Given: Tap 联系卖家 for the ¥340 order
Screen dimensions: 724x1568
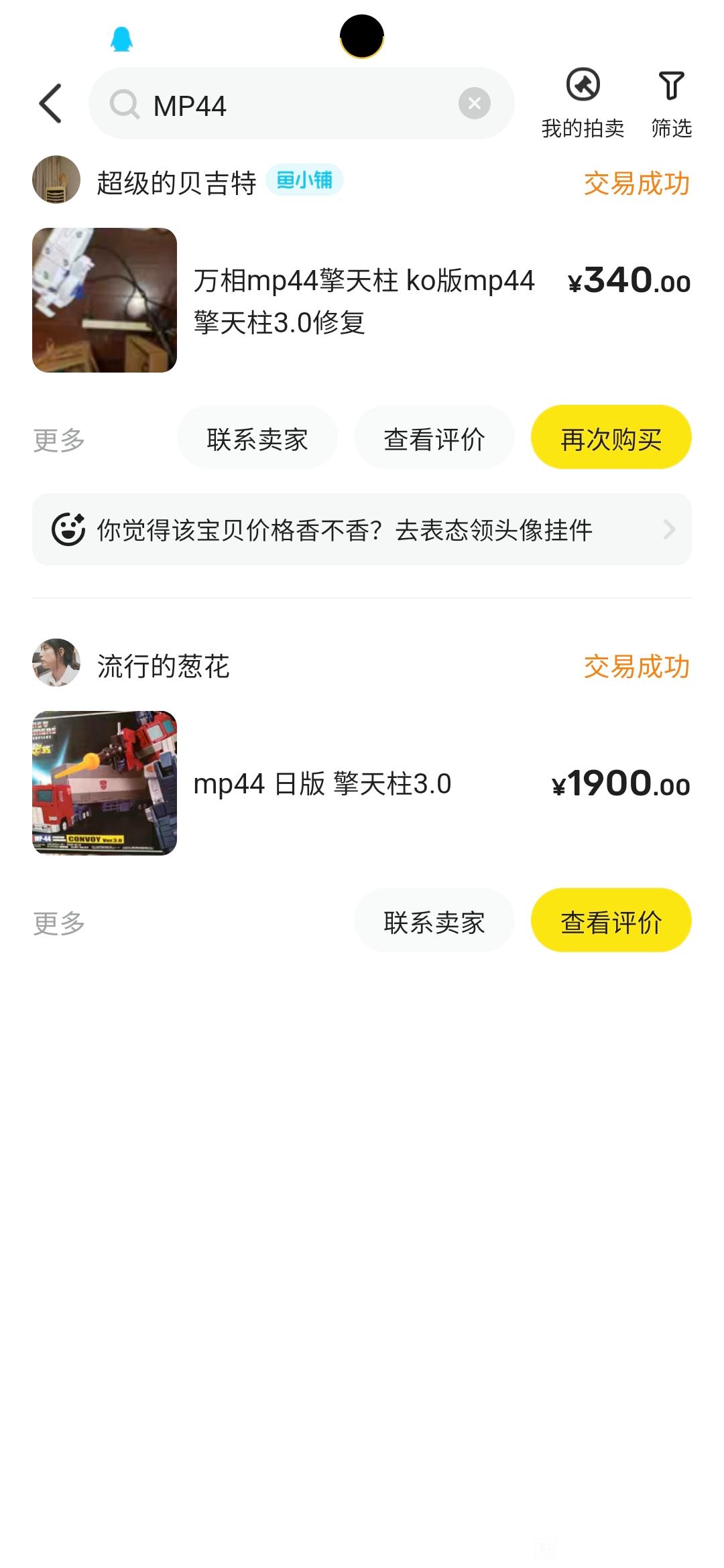Looking at the screenshot, I should tap(257, 438).
